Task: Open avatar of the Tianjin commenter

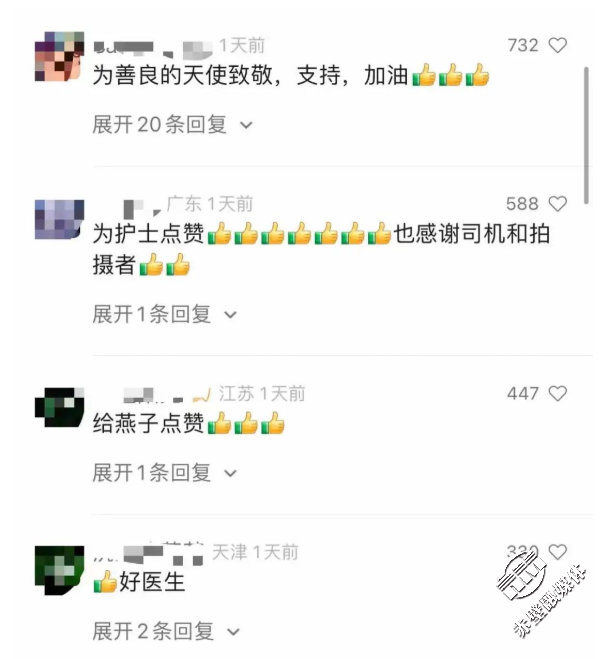Action: pyautogui.click(x=59, y=565)
